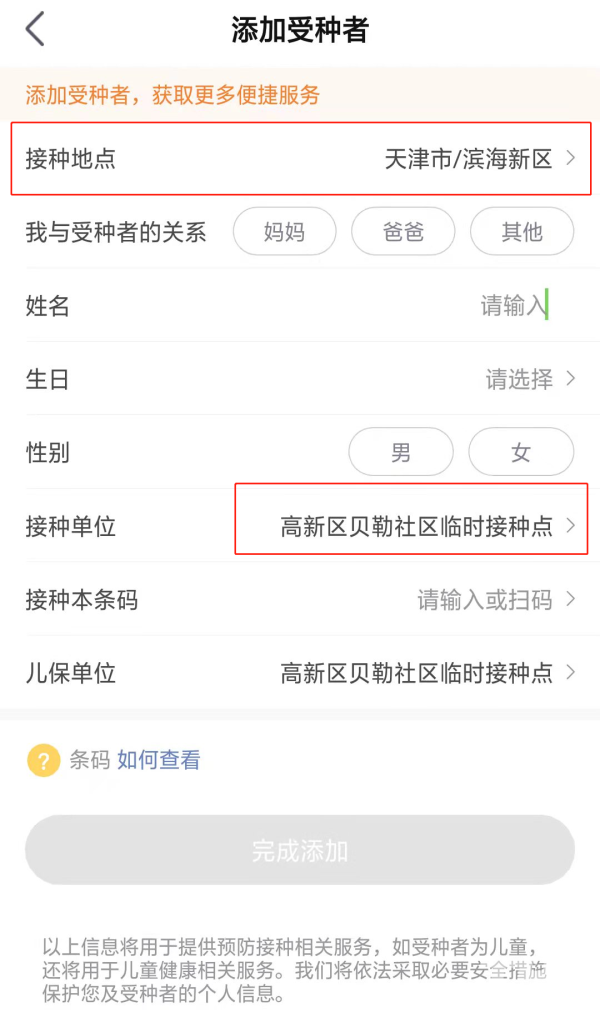Open the 接种地点 location row

[301, 159]
